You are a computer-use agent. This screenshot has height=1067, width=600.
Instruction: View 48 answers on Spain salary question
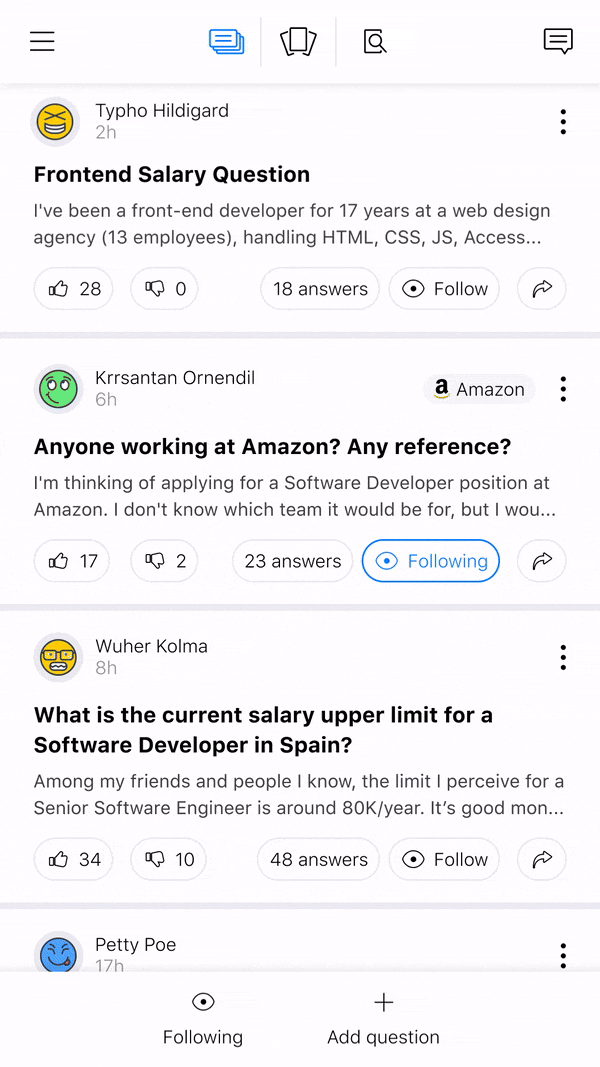(x=318, y=859)
